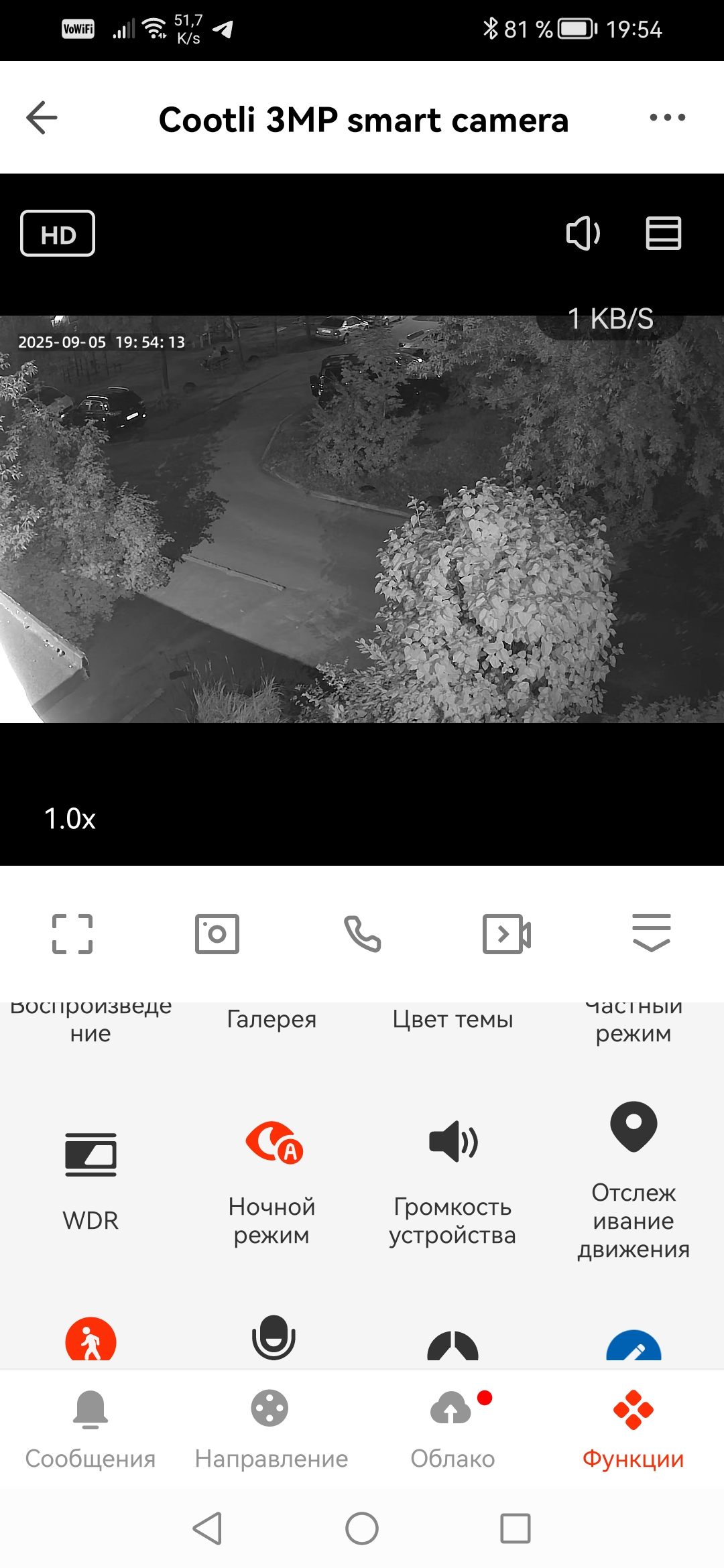Screen dimensions: 724x1568
Task: Mute the camera sound
Action: [x=583, y=234]
